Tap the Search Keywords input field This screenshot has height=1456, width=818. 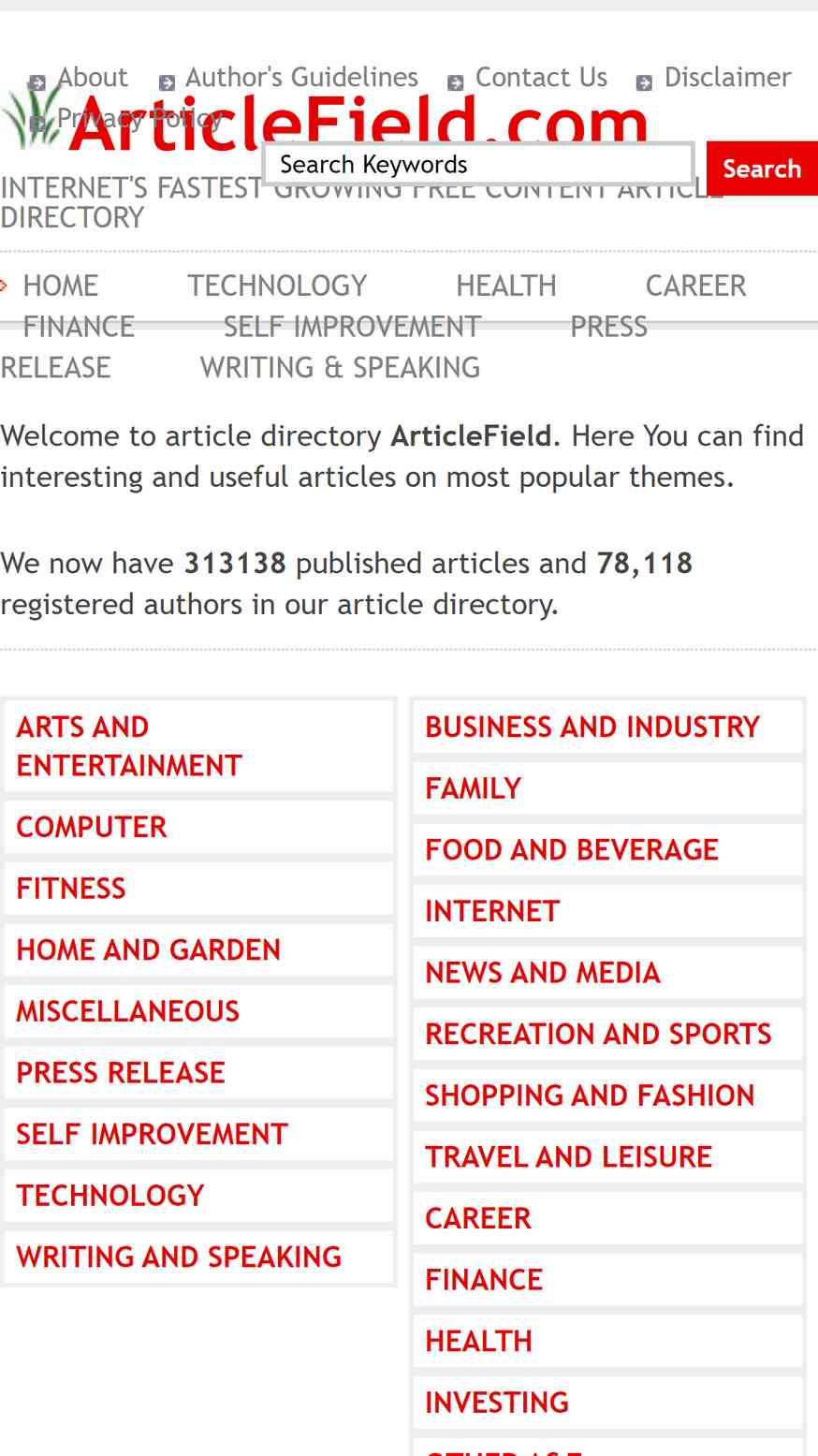coord(478,165)
